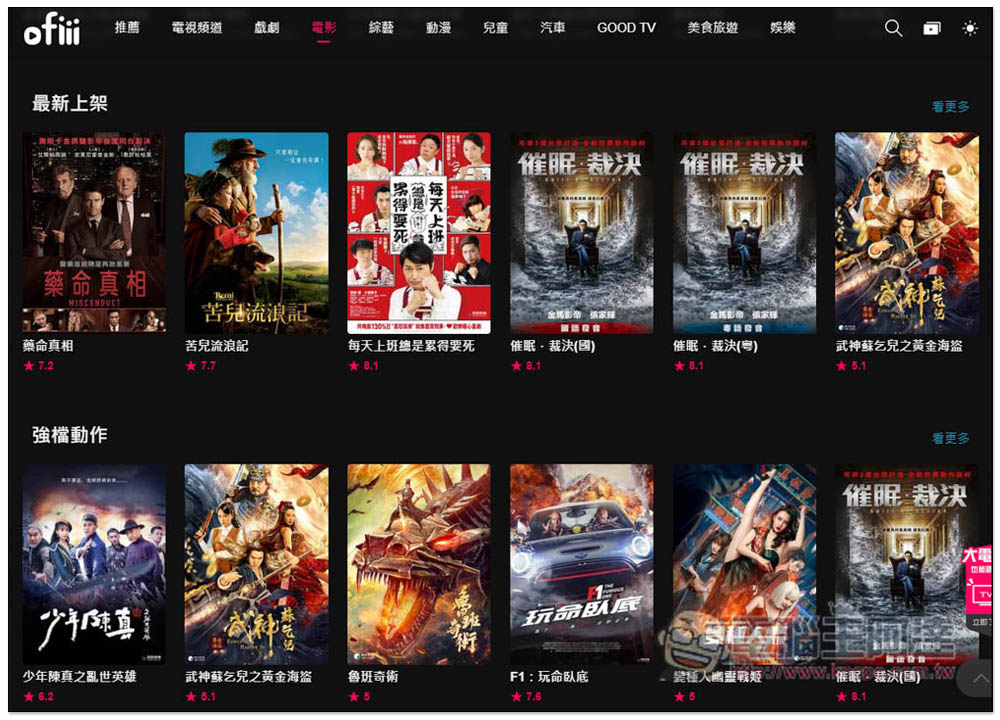This screenshot has height=720, width=1000.
Task: Open the movie 苦兒流浪記
Action: click(256, 233)
